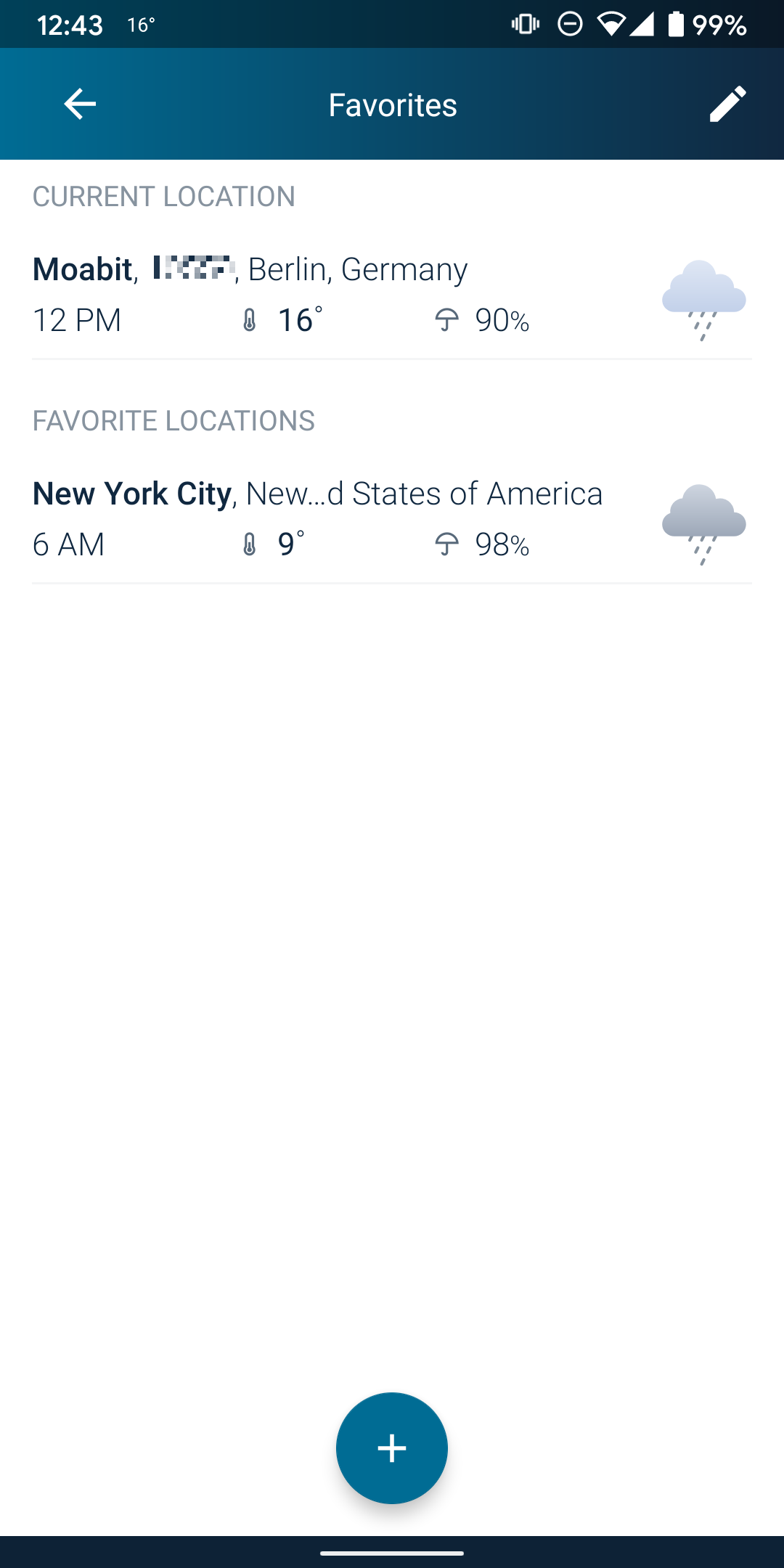Open the Moabit current location entry
Image resolution: width=784 pixels, height=1568 pixels.
click(290, 294)
